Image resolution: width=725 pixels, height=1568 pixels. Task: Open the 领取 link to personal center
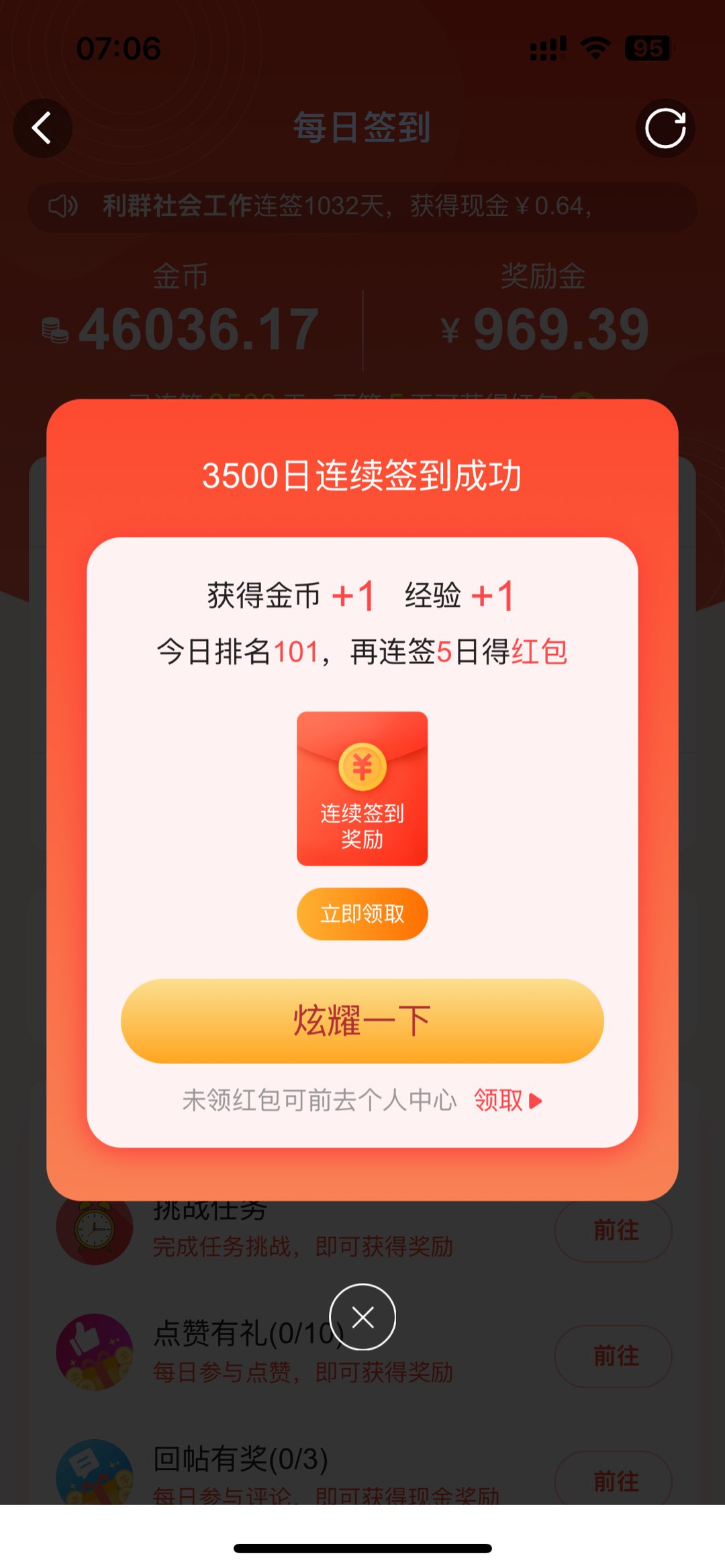[x=507, y=1100]
